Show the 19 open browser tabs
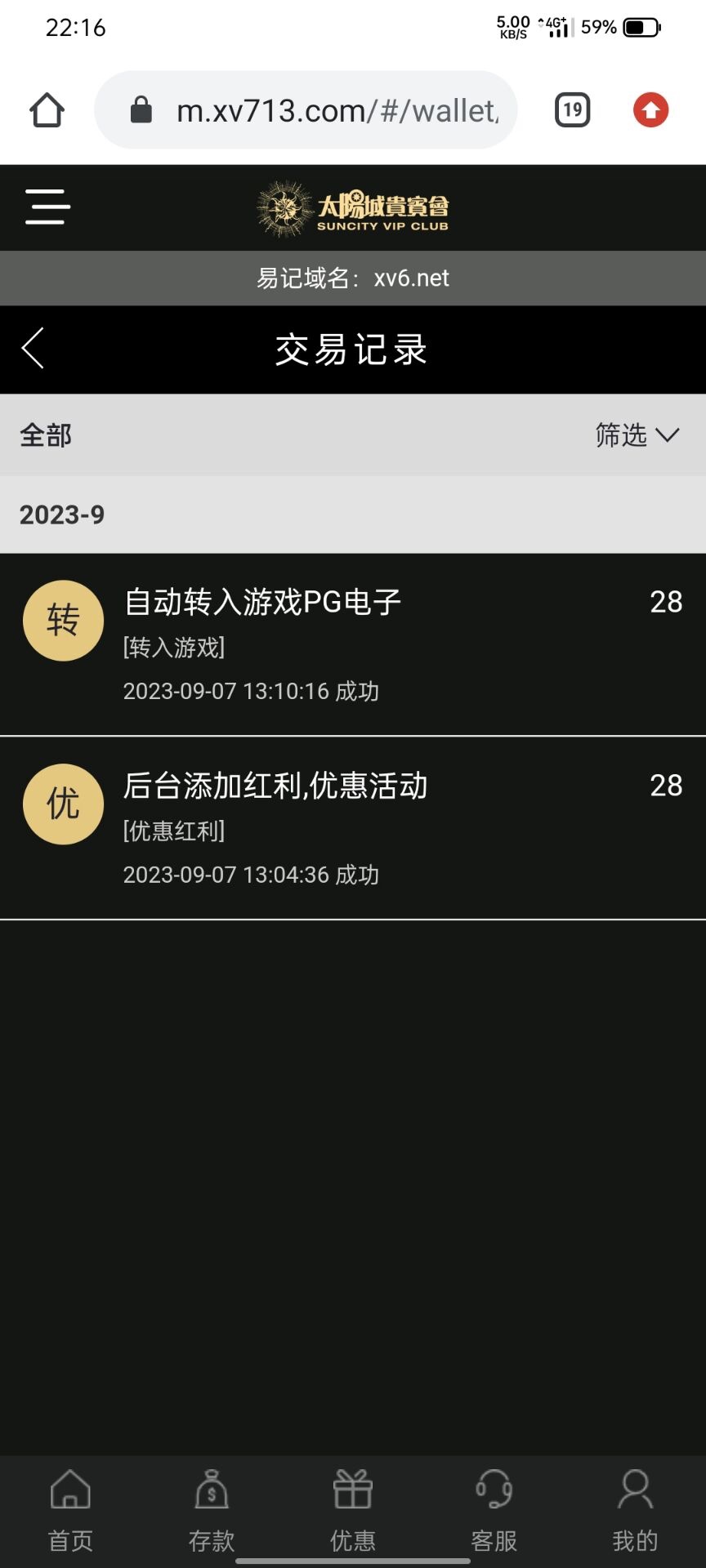 [x=572, y=110]
